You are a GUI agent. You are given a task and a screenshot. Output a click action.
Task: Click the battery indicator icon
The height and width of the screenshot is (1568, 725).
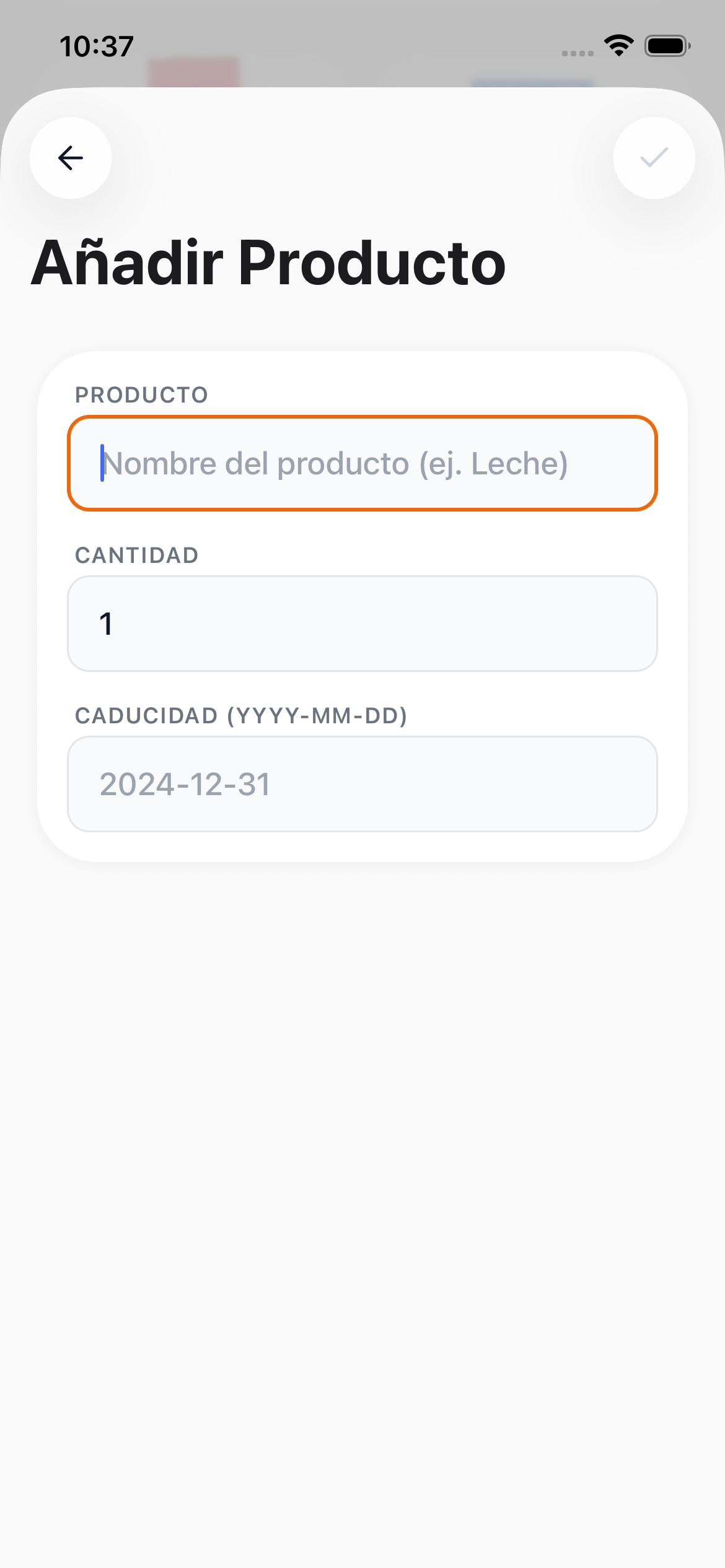click(668, 45)
